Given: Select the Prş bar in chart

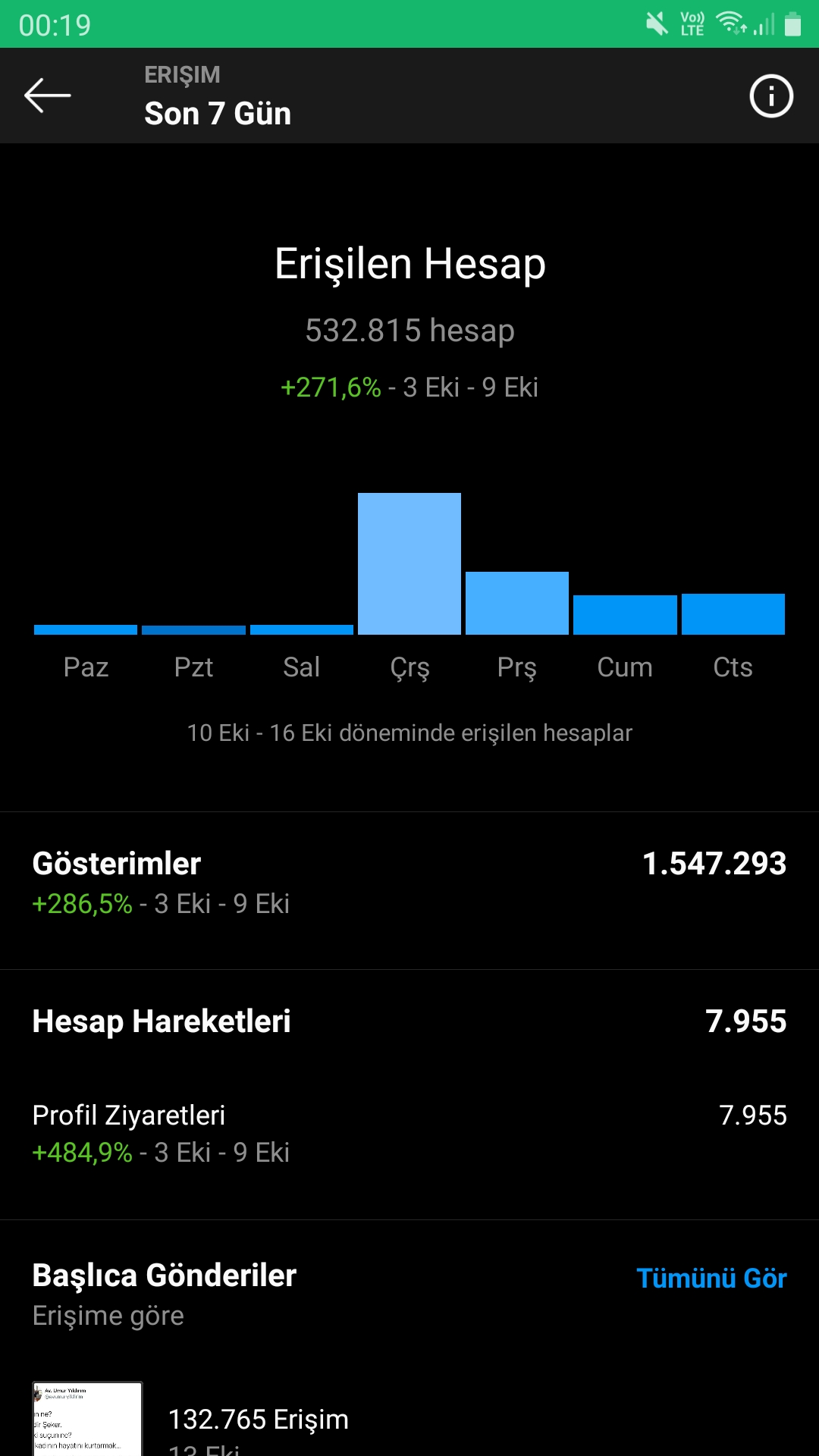Looking at the screenshot, I should (x=517, y=603).
